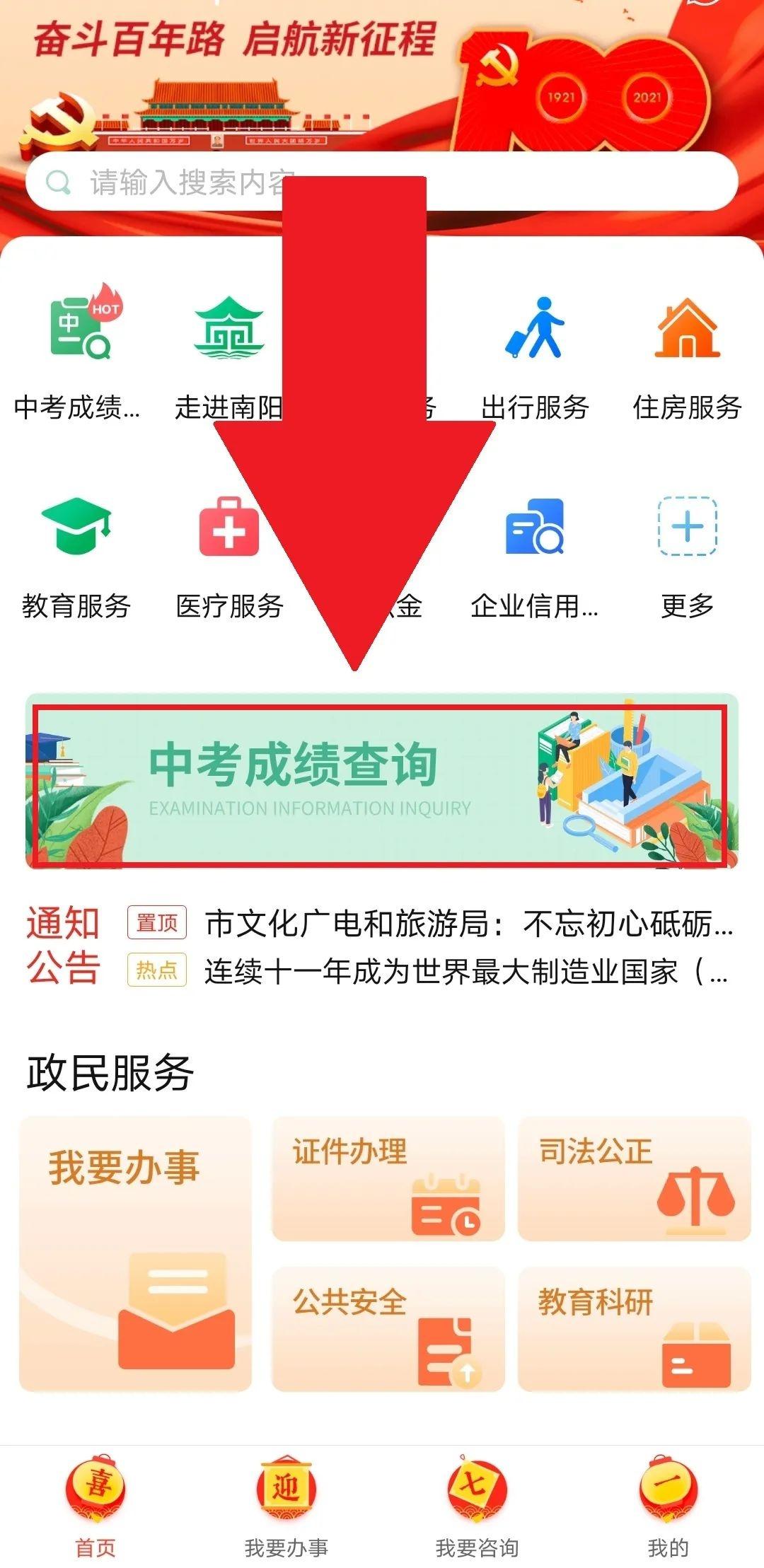
Task: Open the search input box
Action: coord(382,181)
